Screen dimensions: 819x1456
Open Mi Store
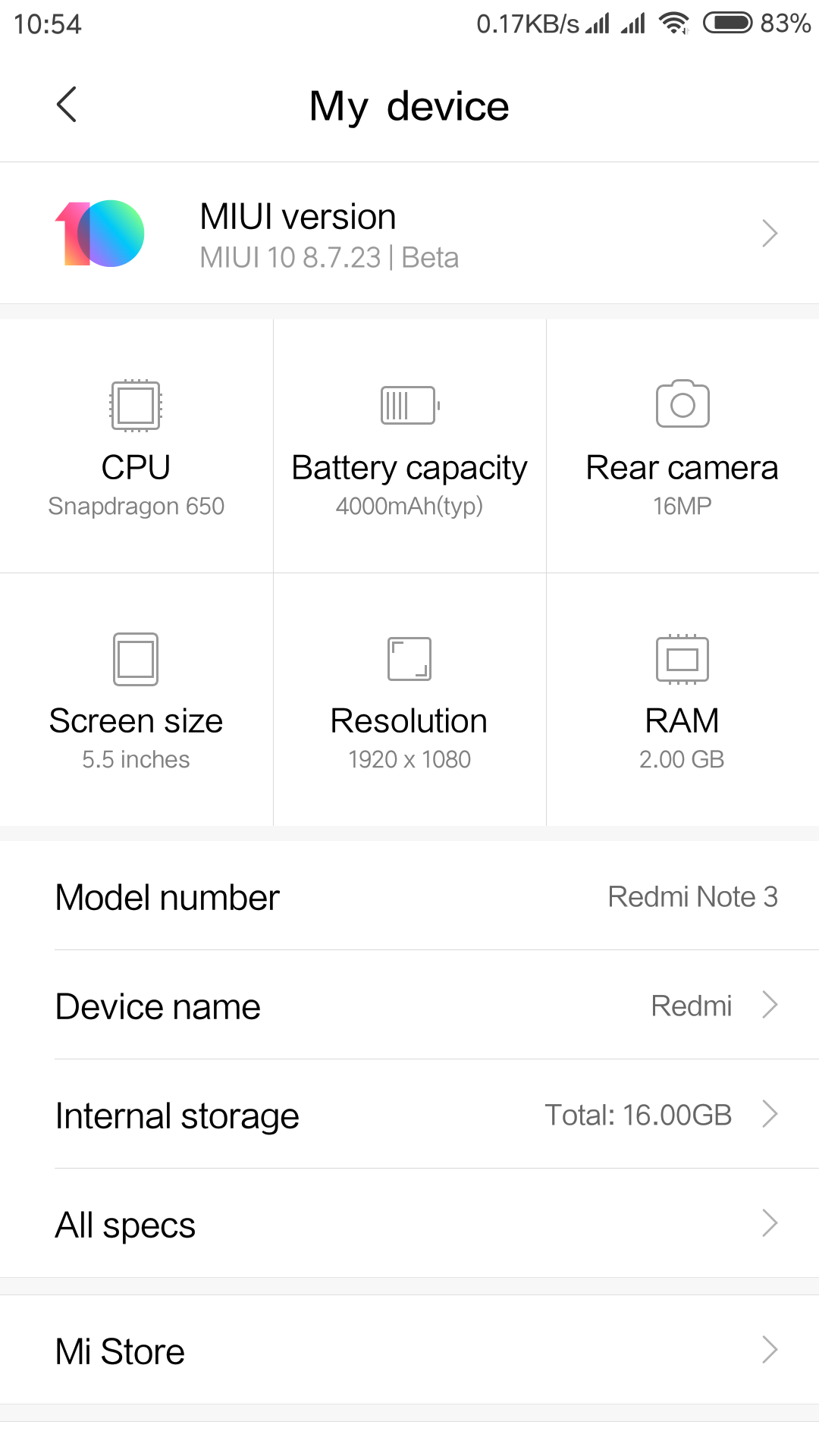(x=409, y=1351)
